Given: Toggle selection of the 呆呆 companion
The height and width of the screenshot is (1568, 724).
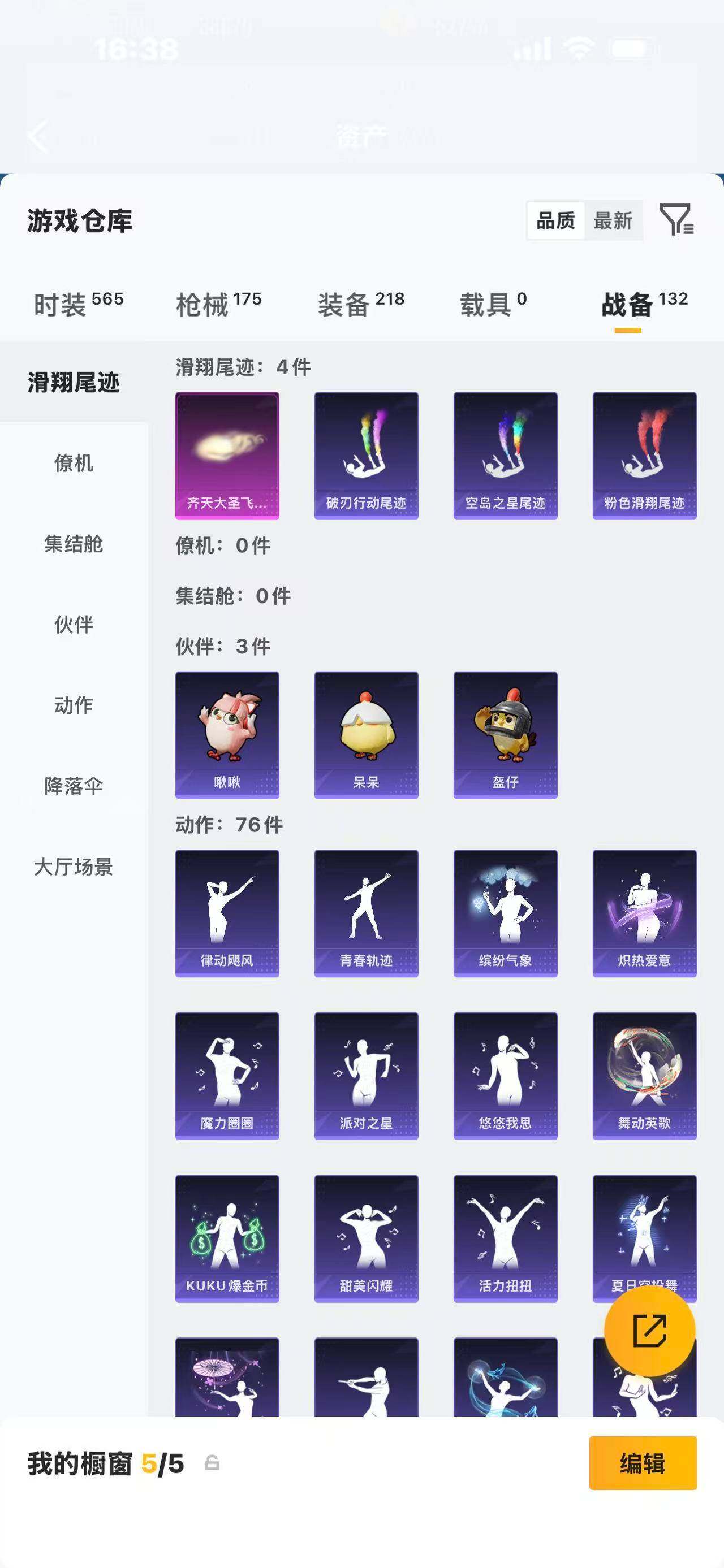Looking at the screenshot, I should coord(366,734).
